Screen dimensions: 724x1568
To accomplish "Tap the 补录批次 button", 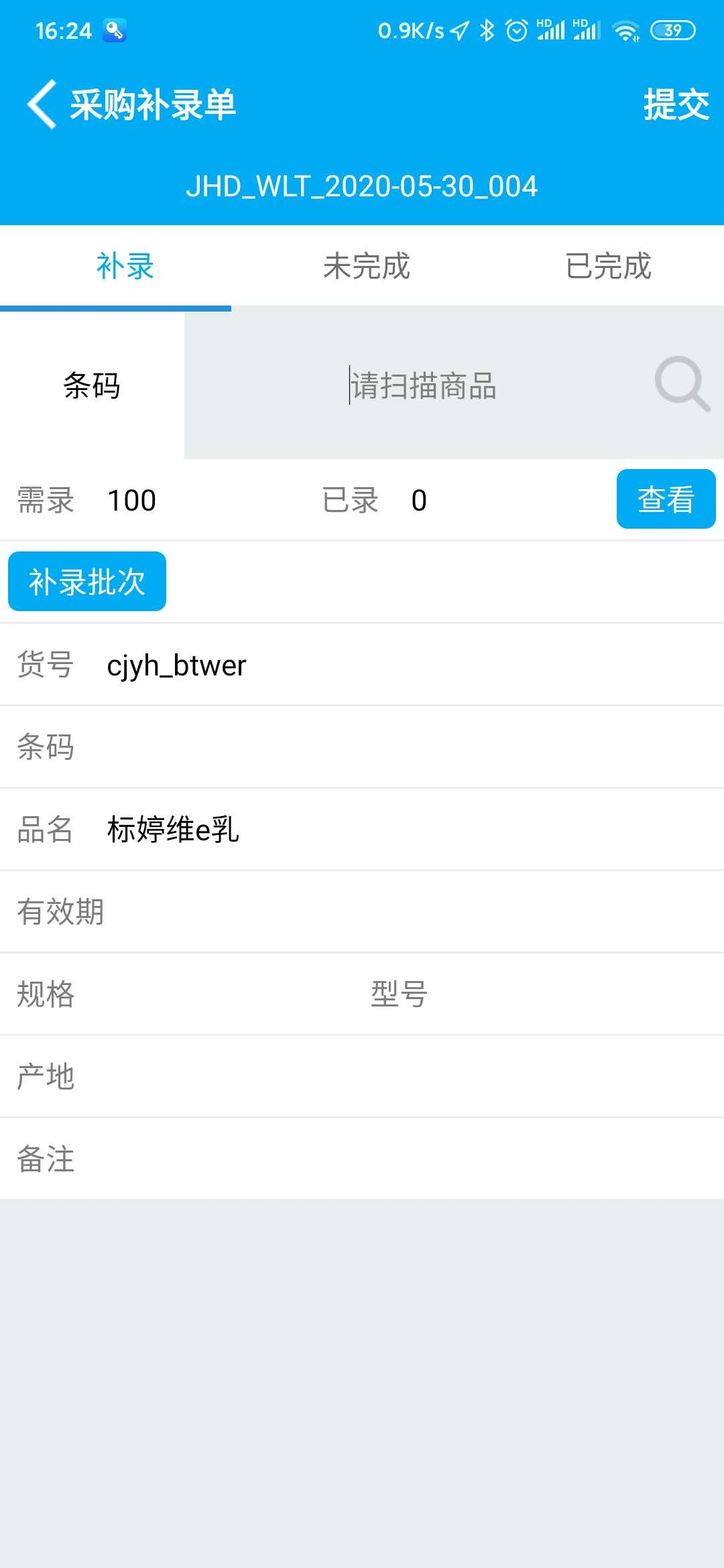I will [x=87, y=582].
